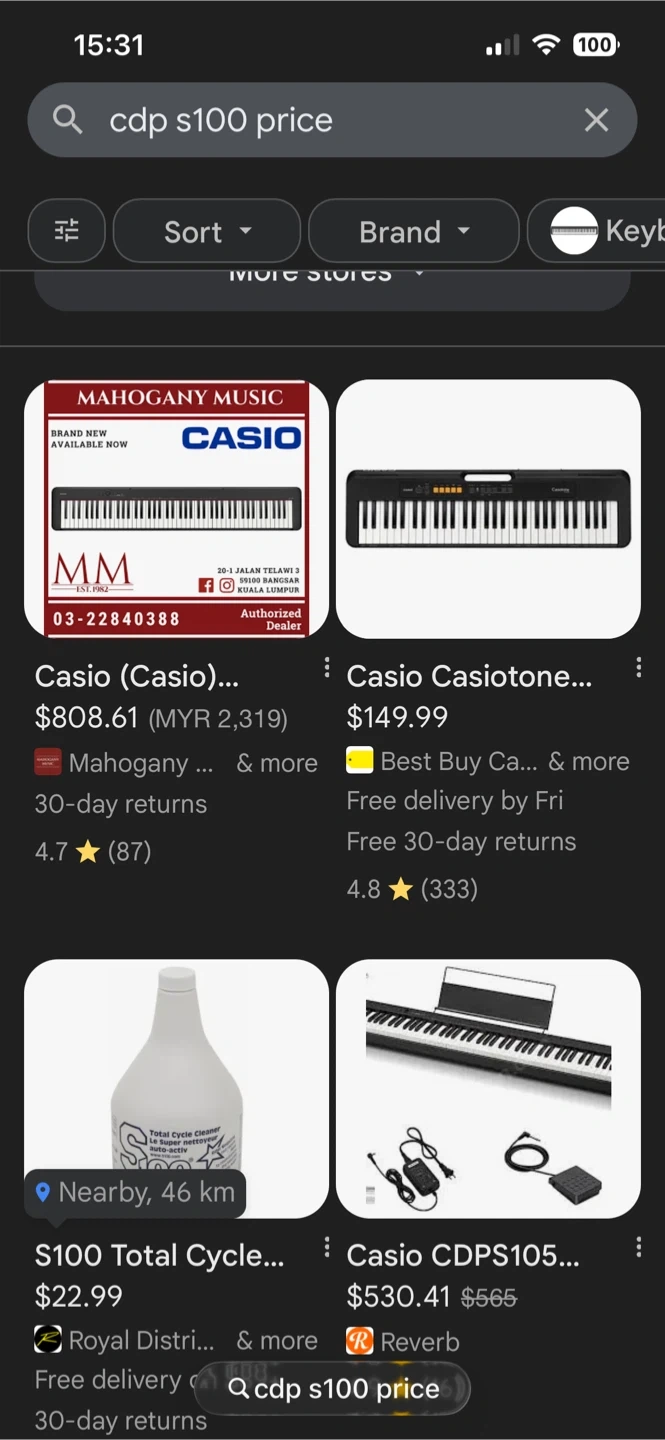Tap the search field with "cdp s100 price"

coord(300,121)
